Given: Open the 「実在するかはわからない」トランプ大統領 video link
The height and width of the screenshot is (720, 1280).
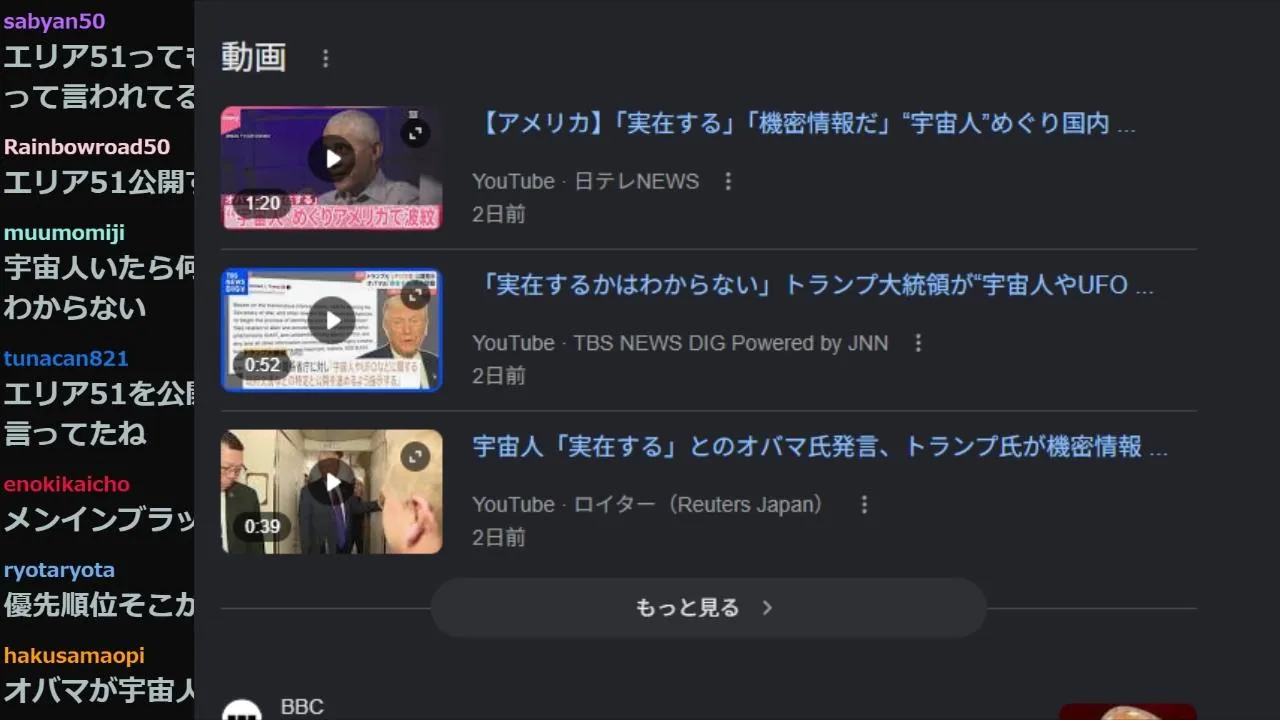Looking at the screenshot, I should point(815,285).
